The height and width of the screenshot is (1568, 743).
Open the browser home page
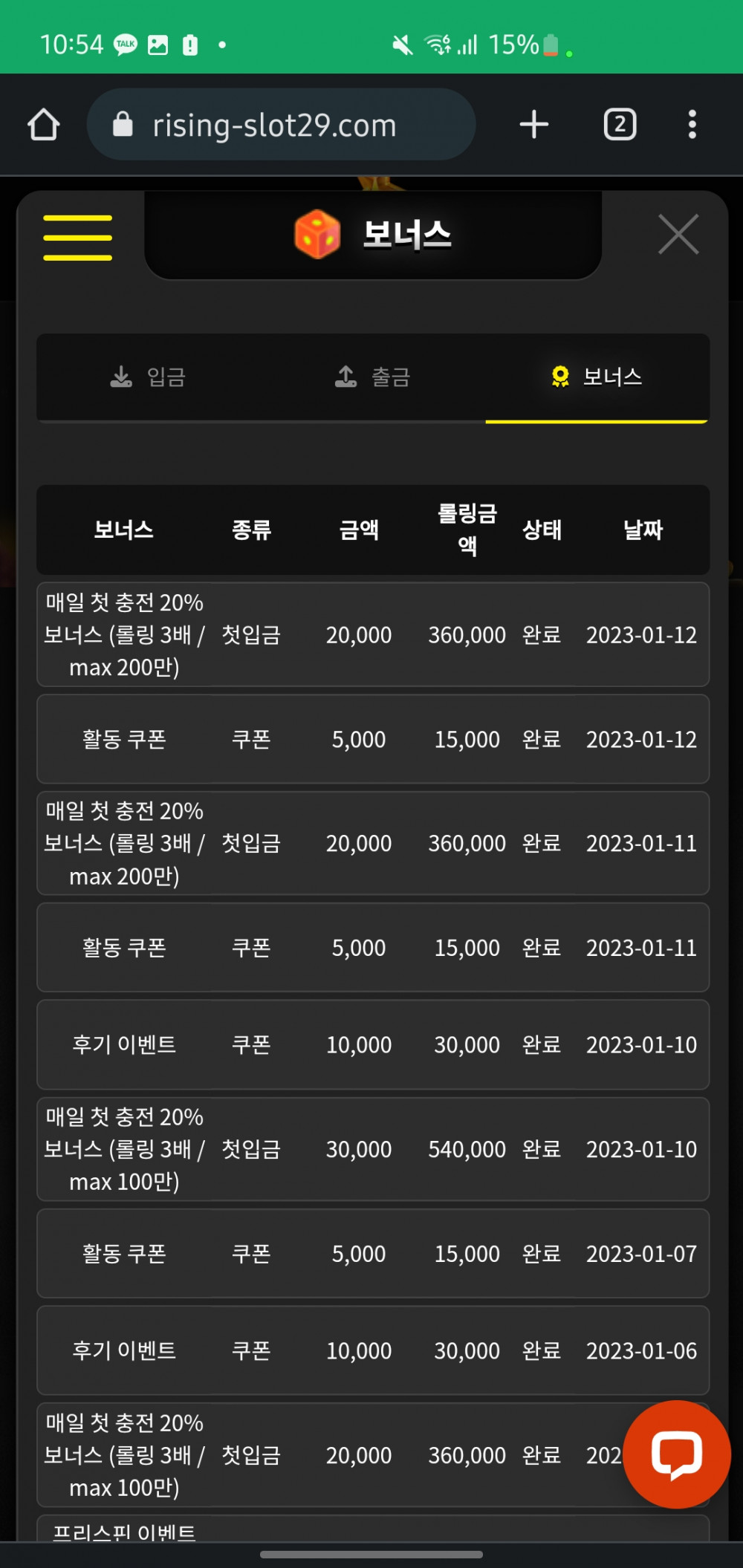tap(43, 125)
